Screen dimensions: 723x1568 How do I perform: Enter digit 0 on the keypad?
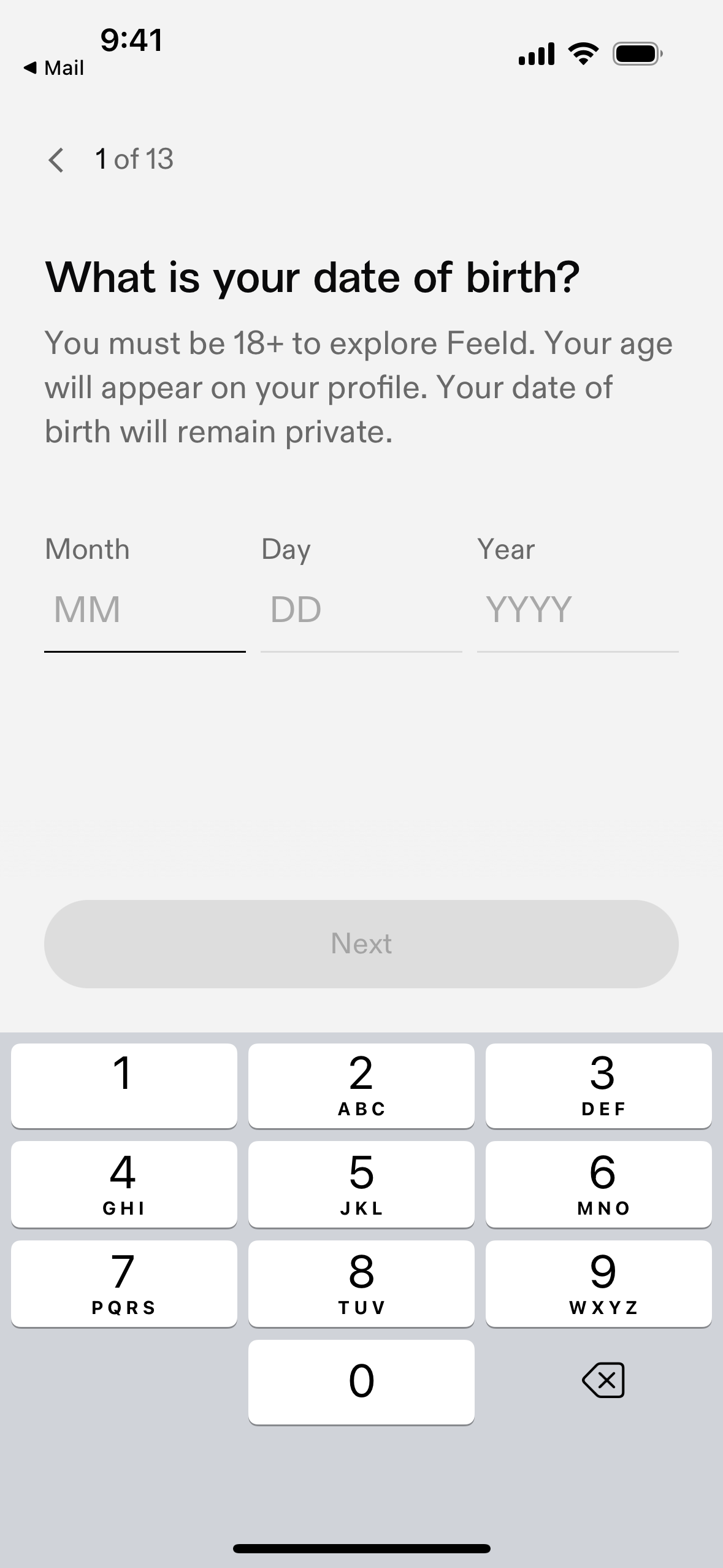[361, 1382]
